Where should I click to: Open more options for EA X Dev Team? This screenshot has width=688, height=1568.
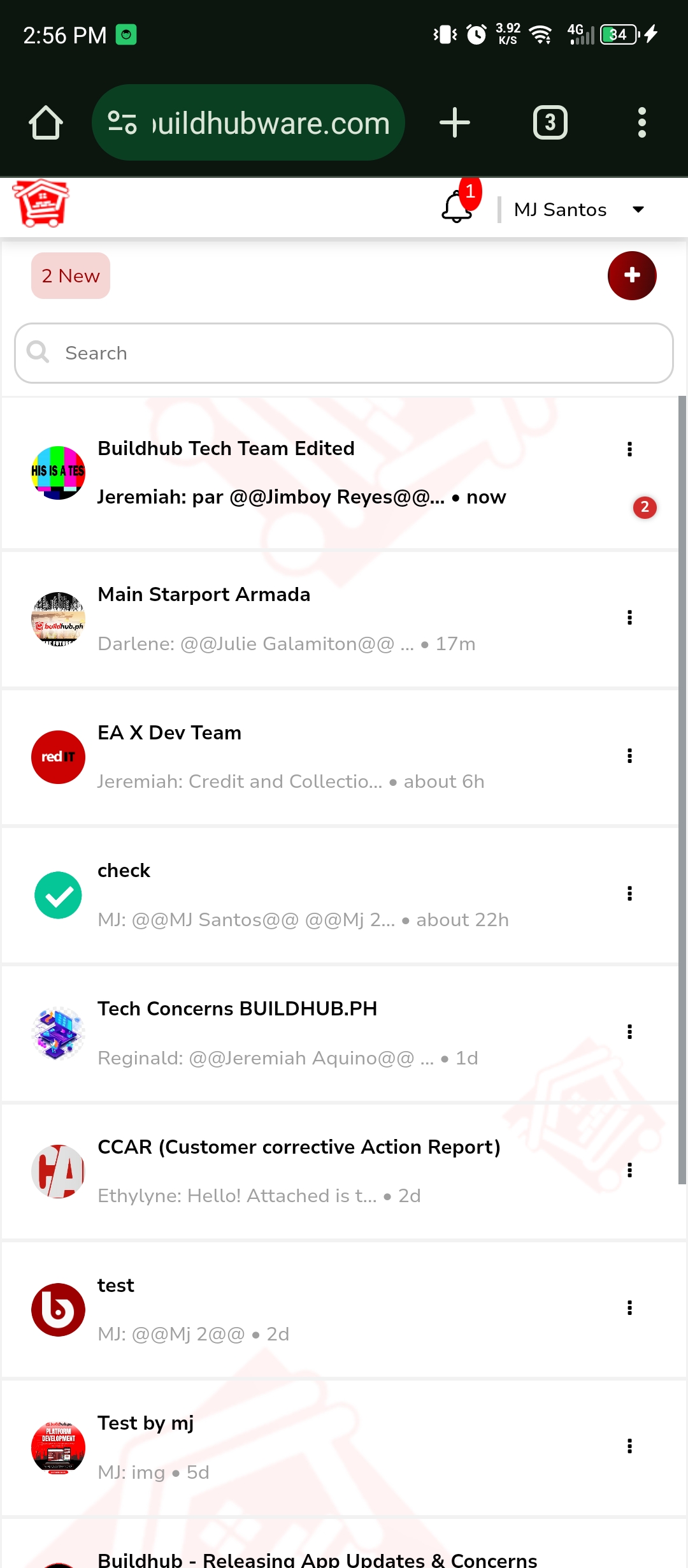pos(629,756)
